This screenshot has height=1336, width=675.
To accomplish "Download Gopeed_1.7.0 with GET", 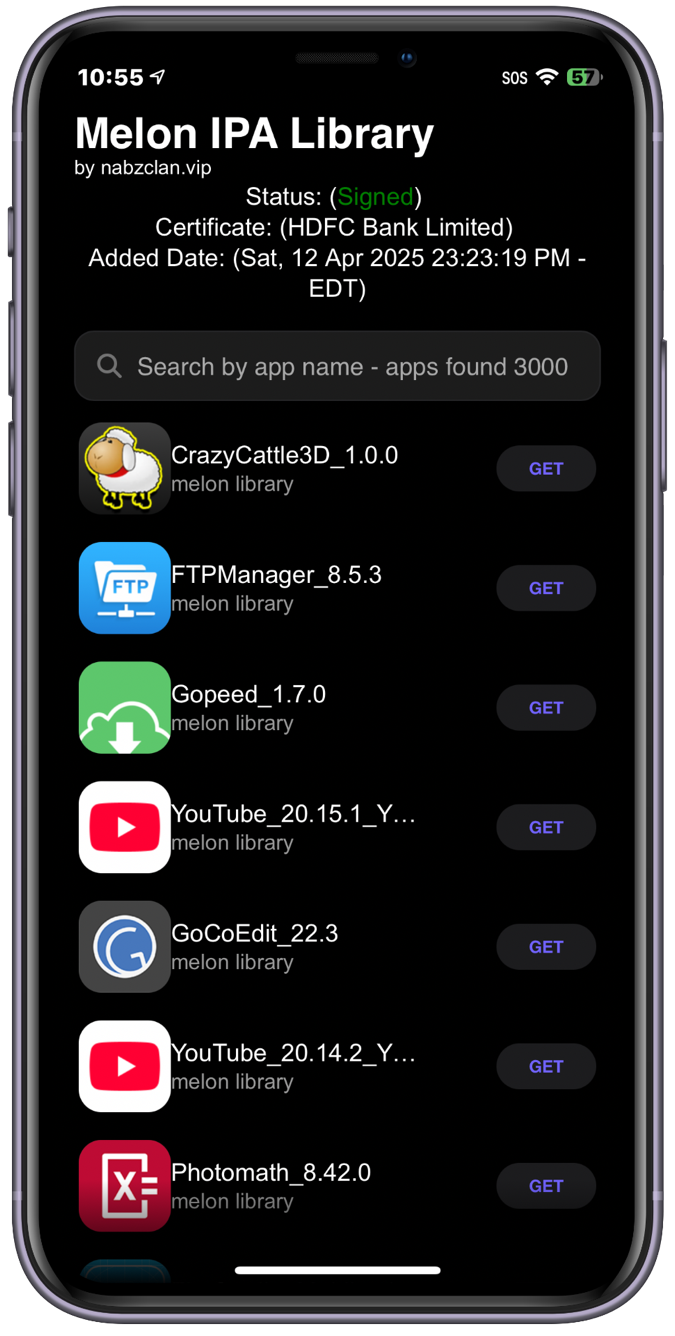I will pos(546,707).
